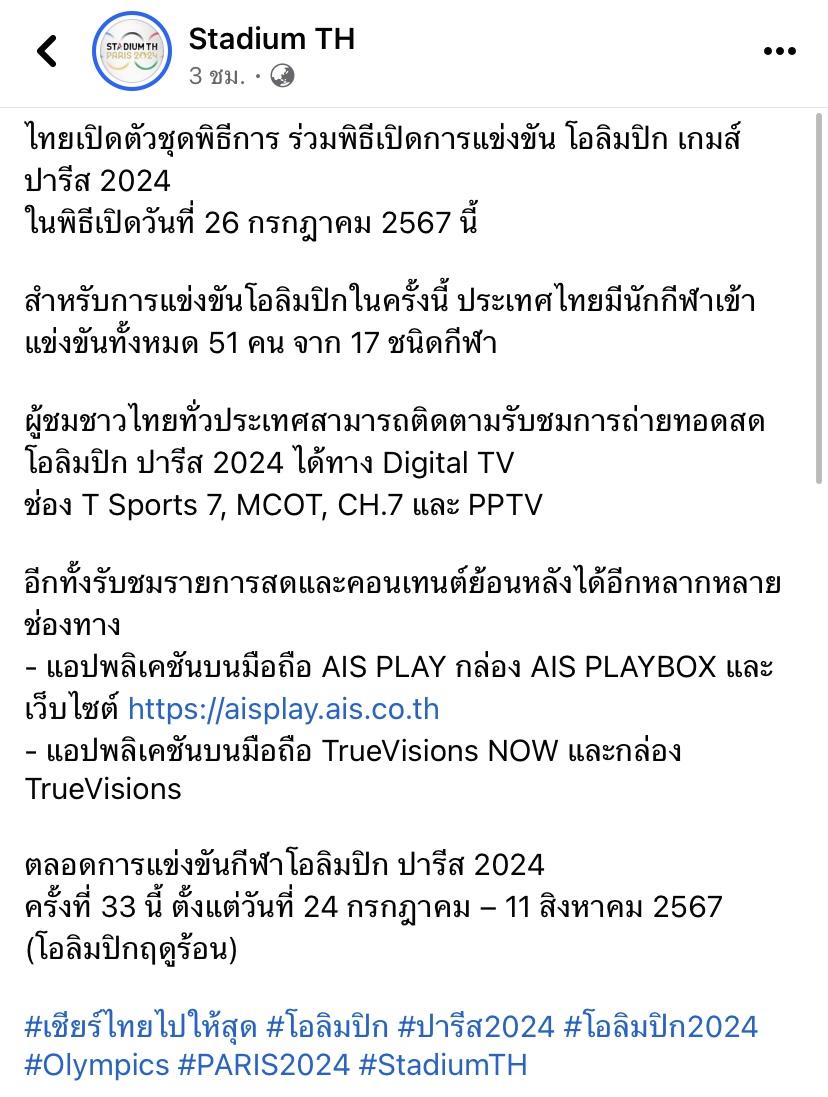The height and width of the screenshot is (1097, 828).
Task: Open the Stadium TH page name
Action: coord(271,39)
